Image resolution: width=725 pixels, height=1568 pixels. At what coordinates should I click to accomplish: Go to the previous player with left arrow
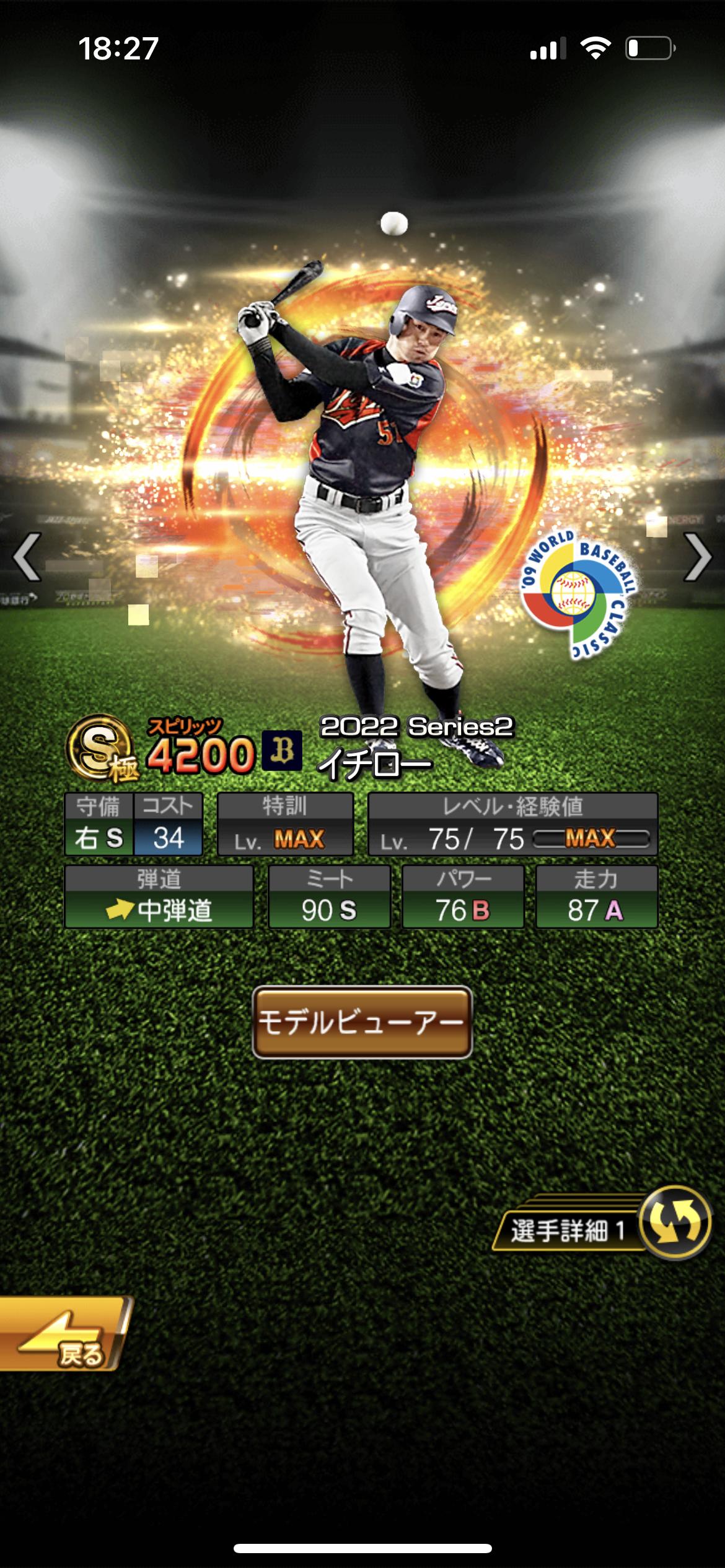point(27,557)
